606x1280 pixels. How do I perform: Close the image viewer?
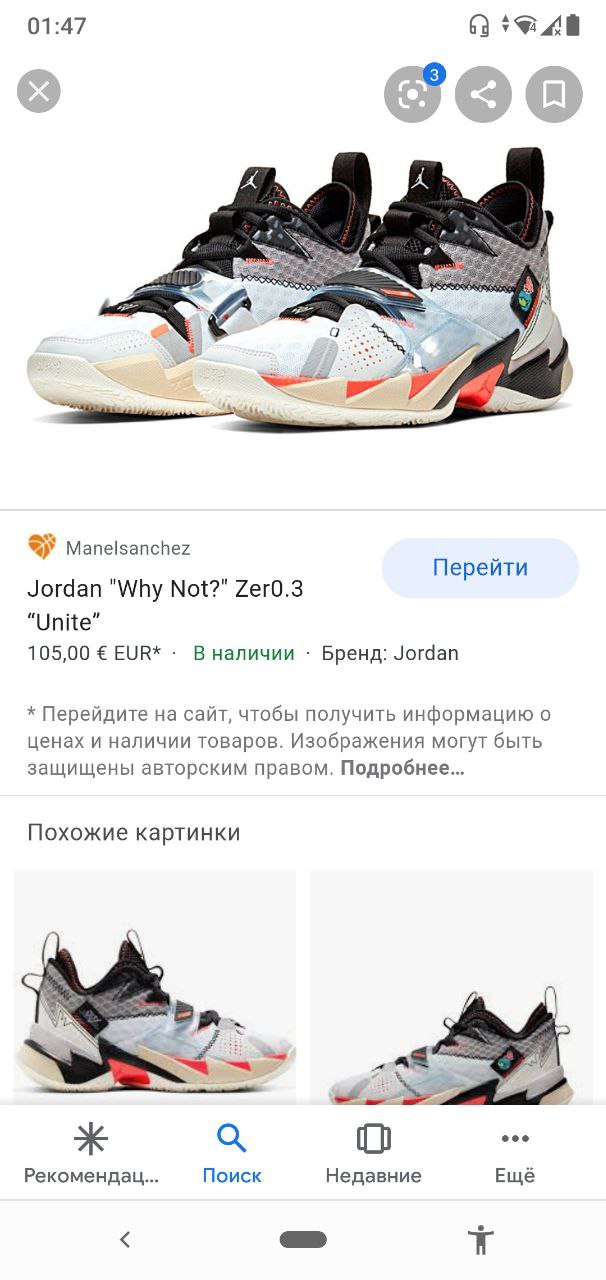[39, 93]
